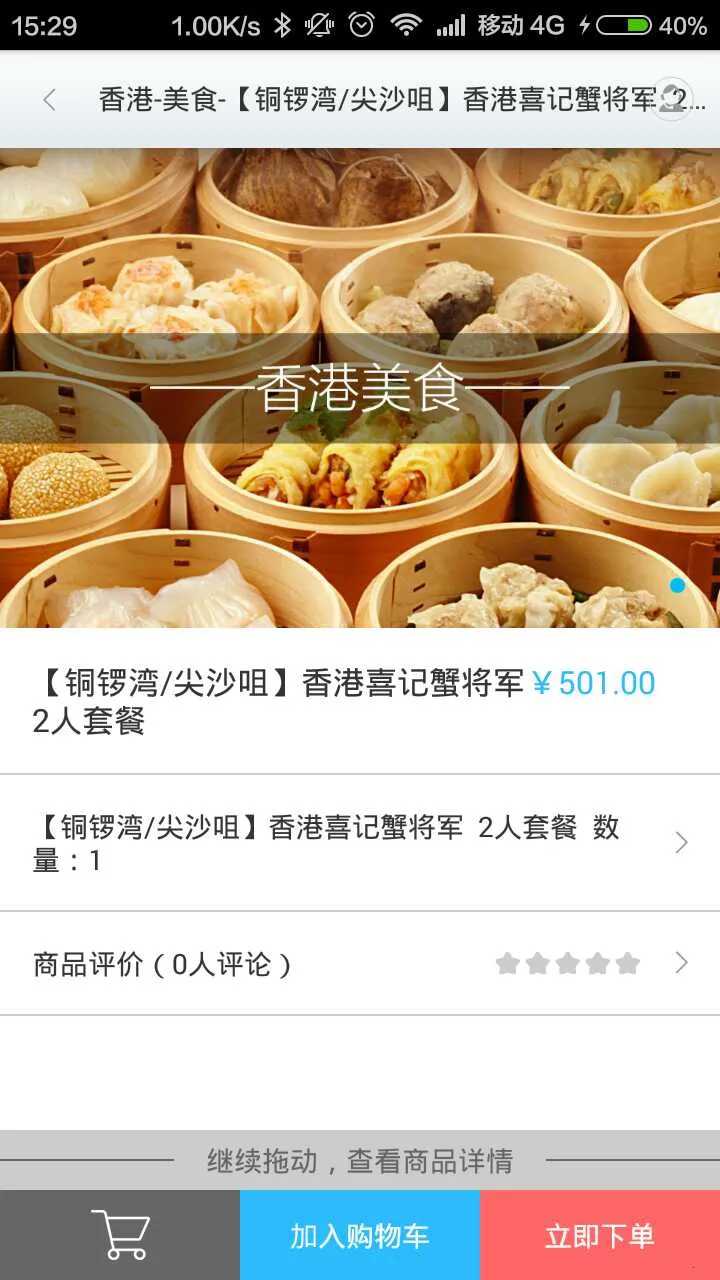Tap the 加入购物车 button
This screenshot has width=720, height=1280.
pos(360,1235)
